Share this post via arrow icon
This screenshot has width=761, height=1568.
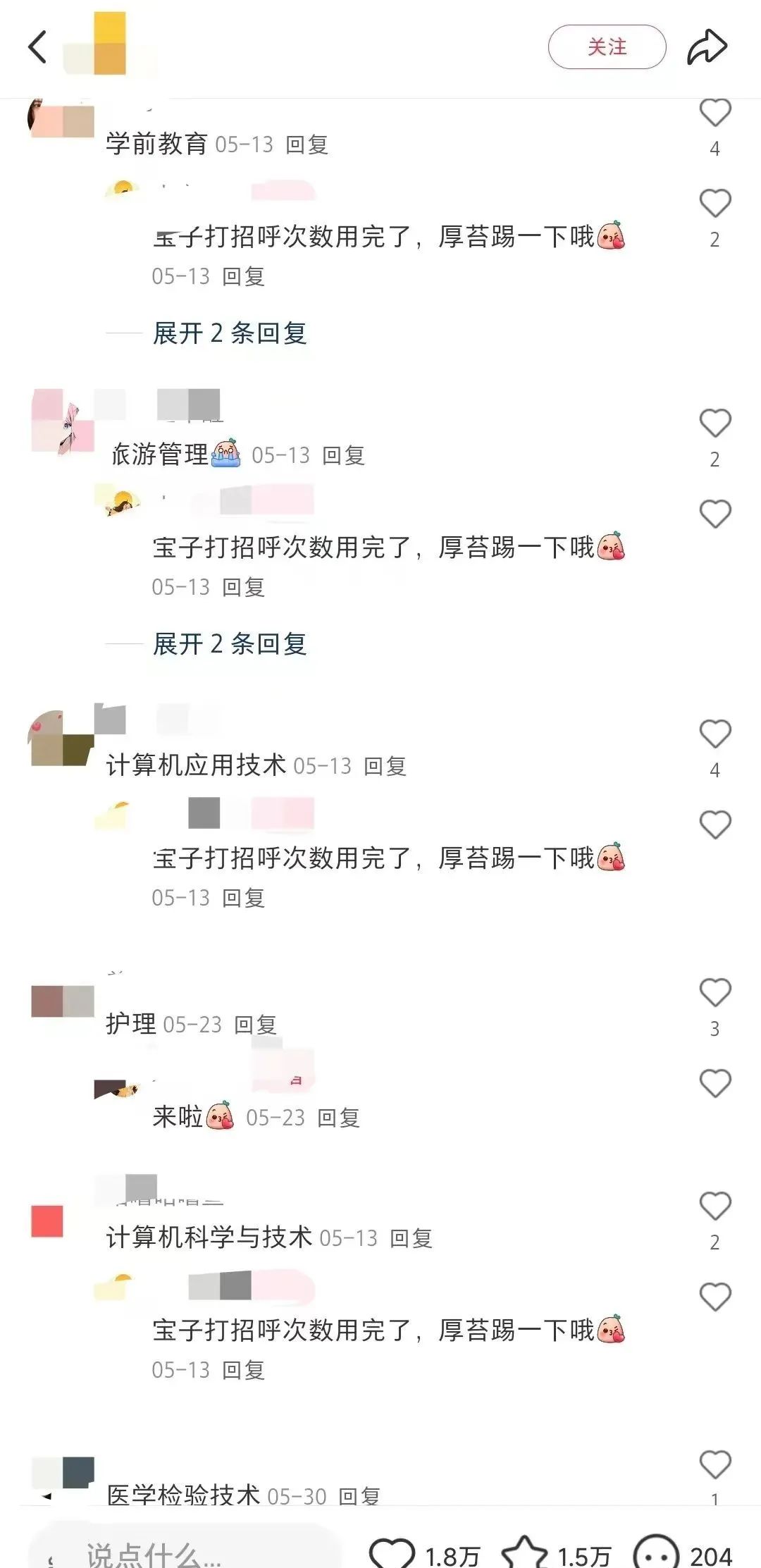pyautogui.click(x=707, y=47)
